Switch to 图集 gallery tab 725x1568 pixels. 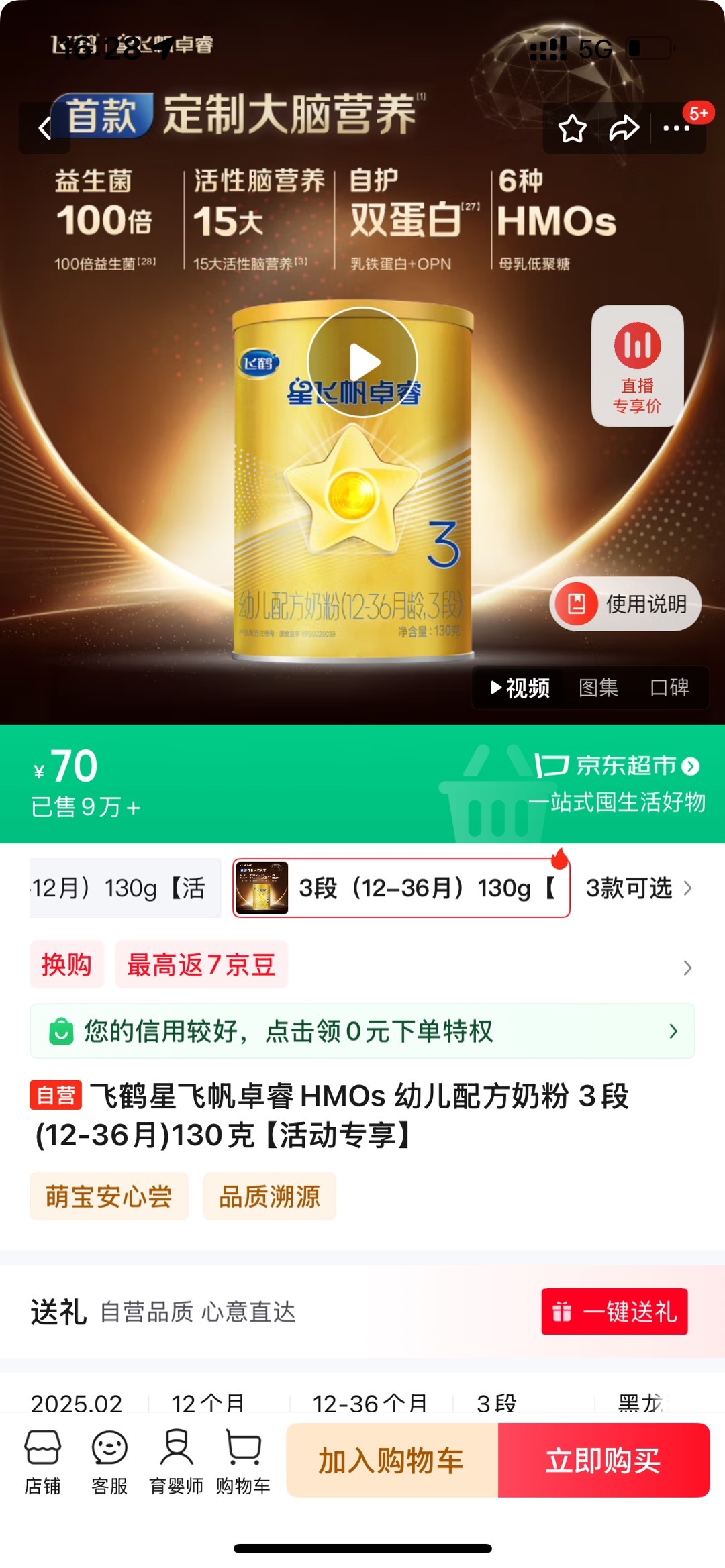[x=598, y=688]
